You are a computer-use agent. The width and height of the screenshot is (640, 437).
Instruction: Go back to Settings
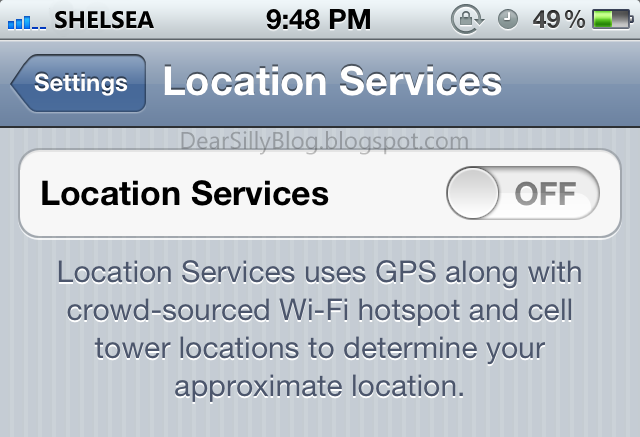79,84
